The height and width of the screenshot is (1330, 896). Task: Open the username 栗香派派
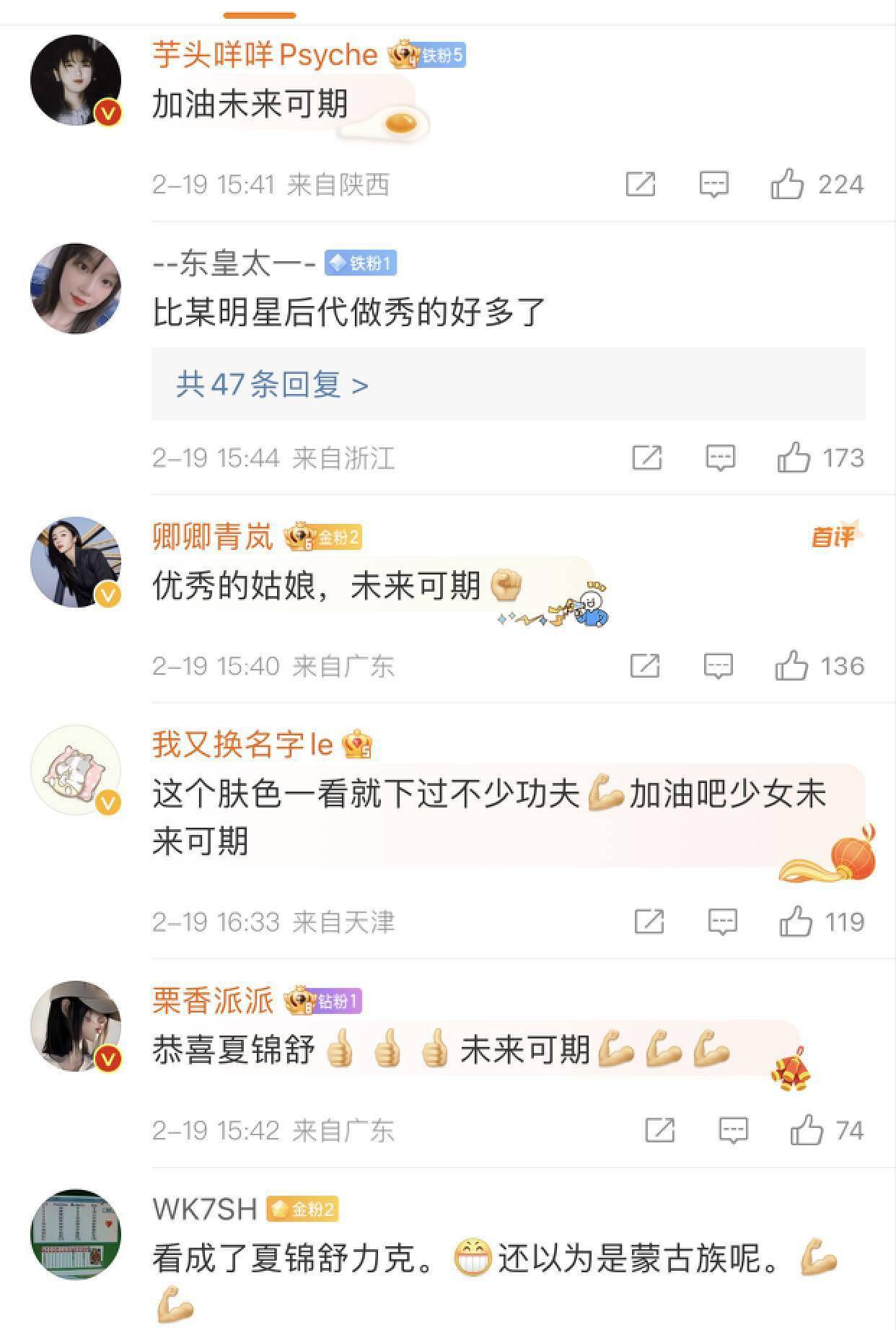click(x=213, y=1001)
